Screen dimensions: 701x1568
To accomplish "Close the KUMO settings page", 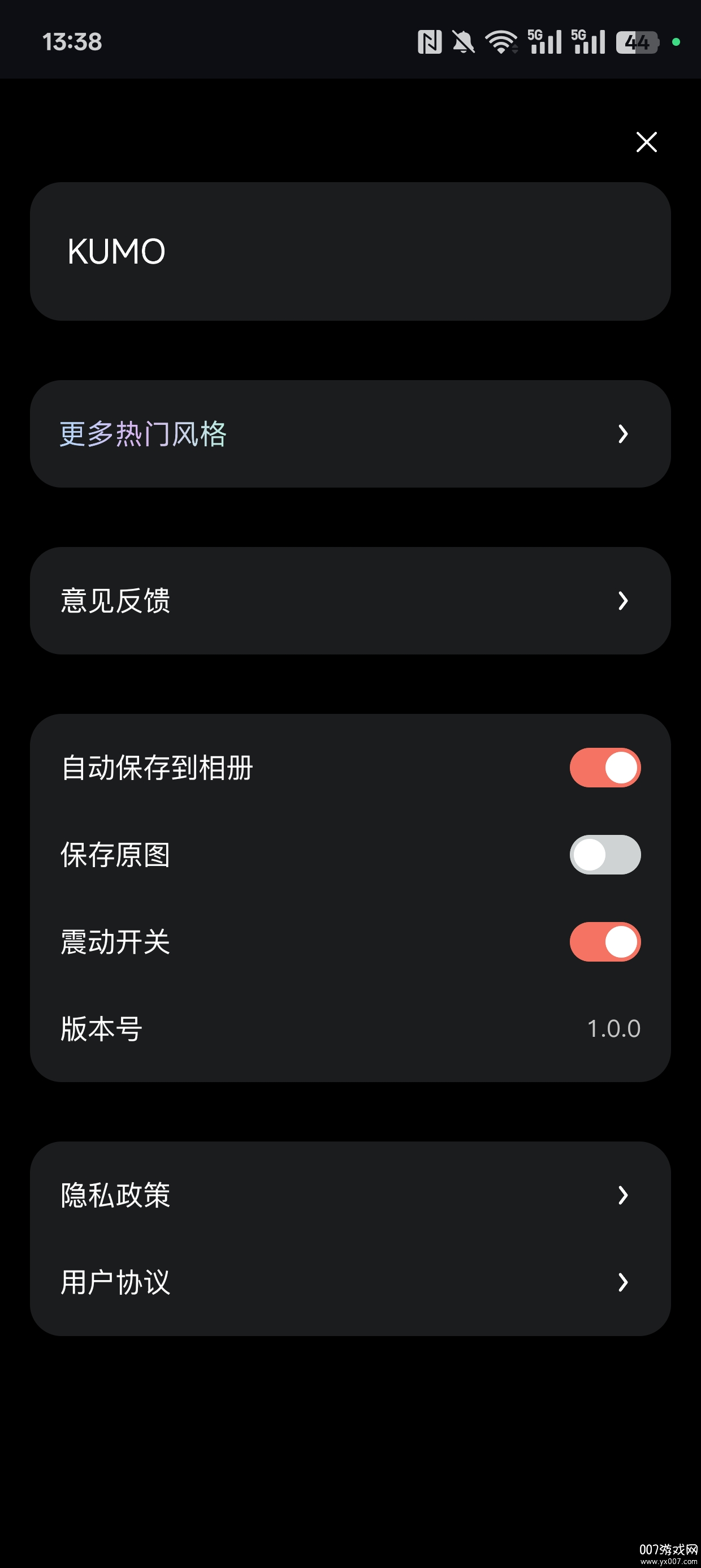I will pyautogui.click(x=646, y=142).
